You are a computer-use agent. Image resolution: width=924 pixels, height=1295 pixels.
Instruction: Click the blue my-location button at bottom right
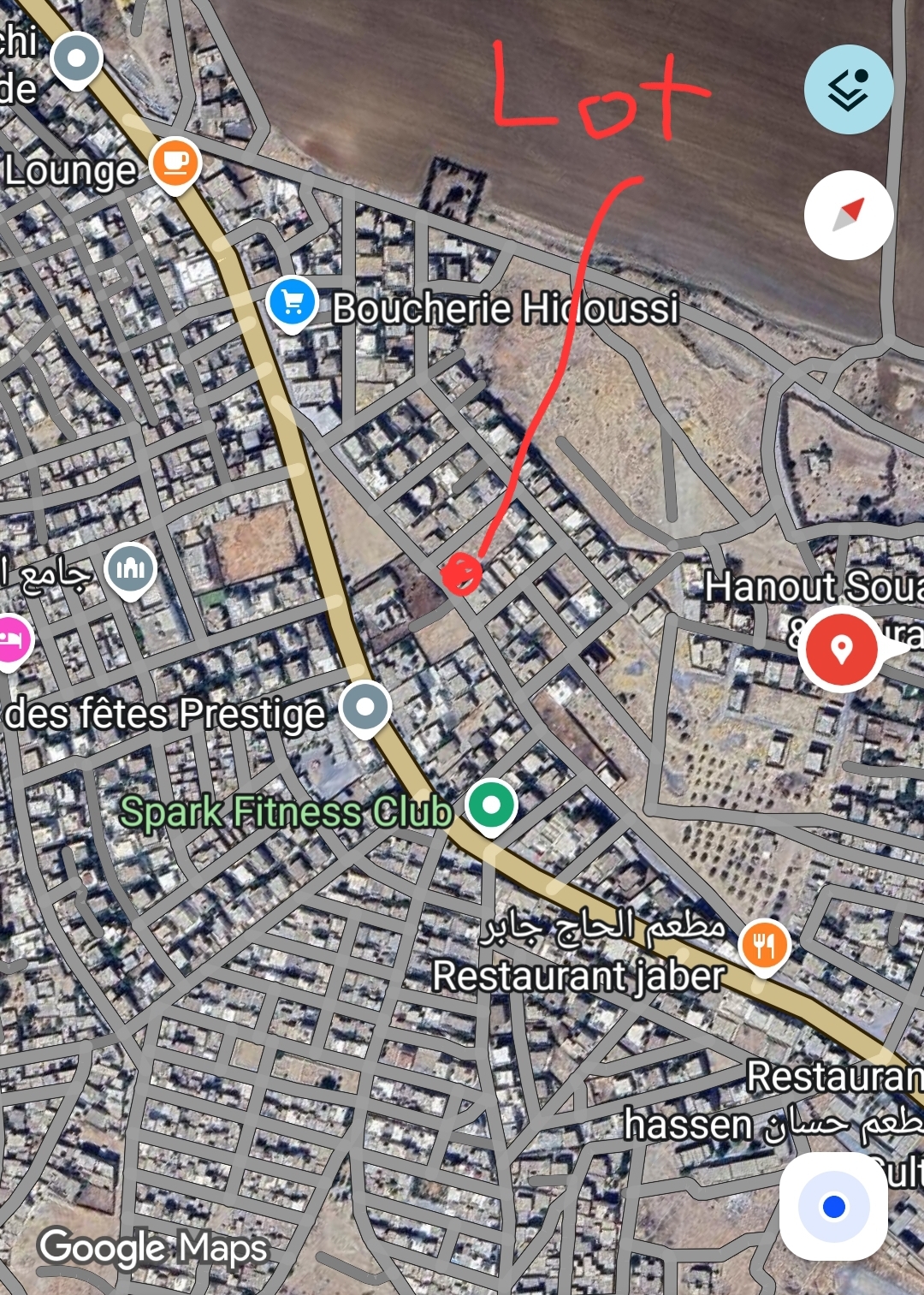832,1207
